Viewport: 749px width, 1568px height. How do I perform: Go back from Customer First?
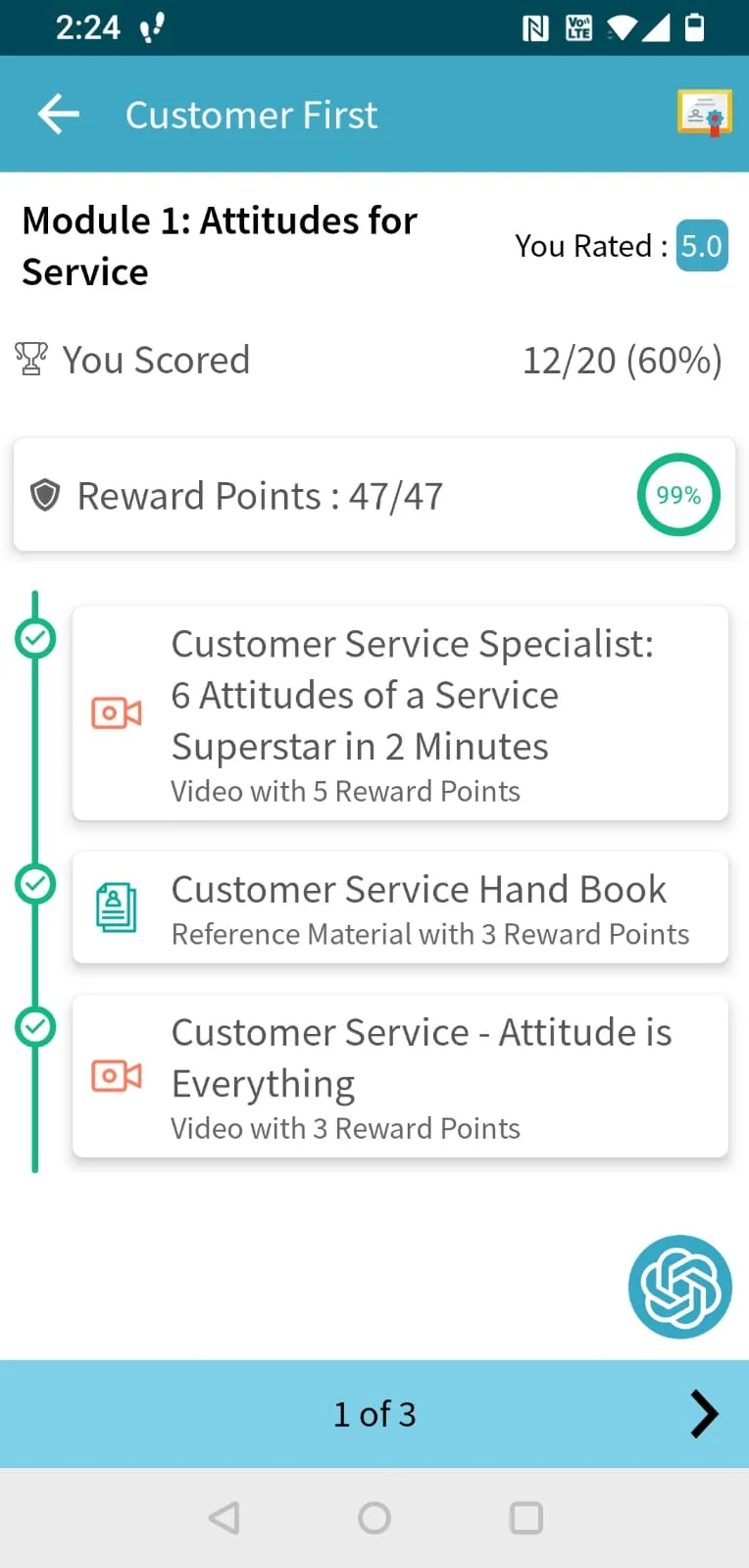(58, 115)
